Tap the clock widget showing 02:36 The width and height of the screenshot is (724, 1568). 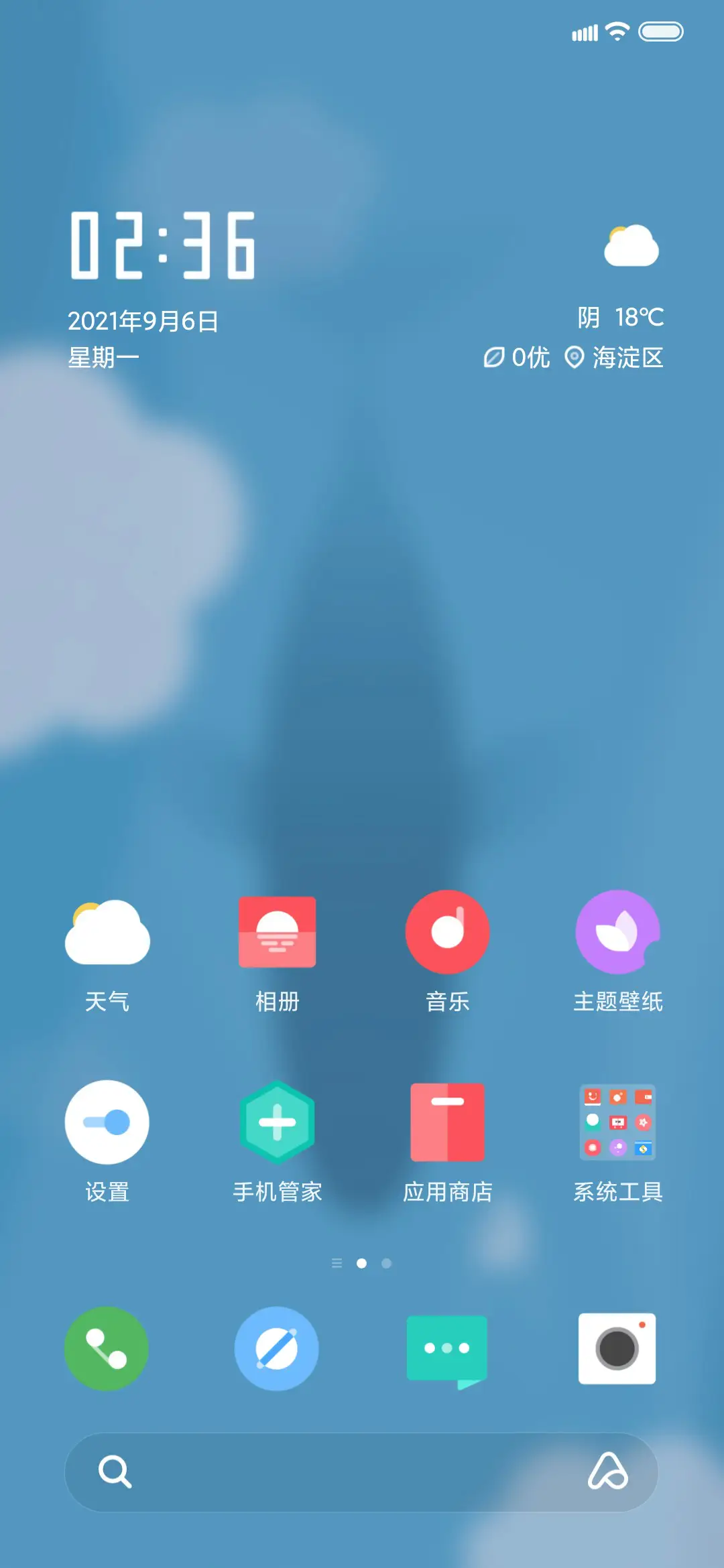pos(163,248)
